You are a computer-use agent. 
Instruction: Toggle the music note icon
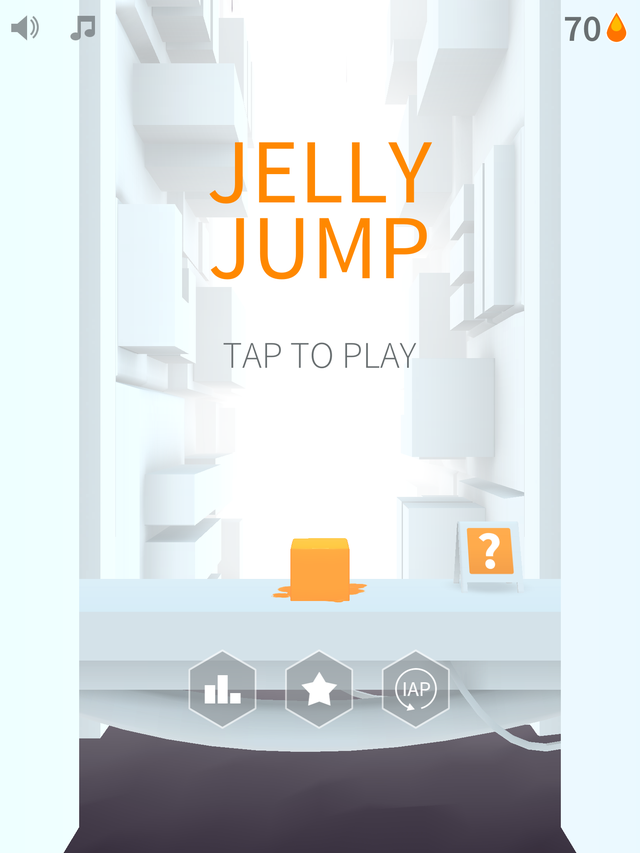tap(83, 28)
